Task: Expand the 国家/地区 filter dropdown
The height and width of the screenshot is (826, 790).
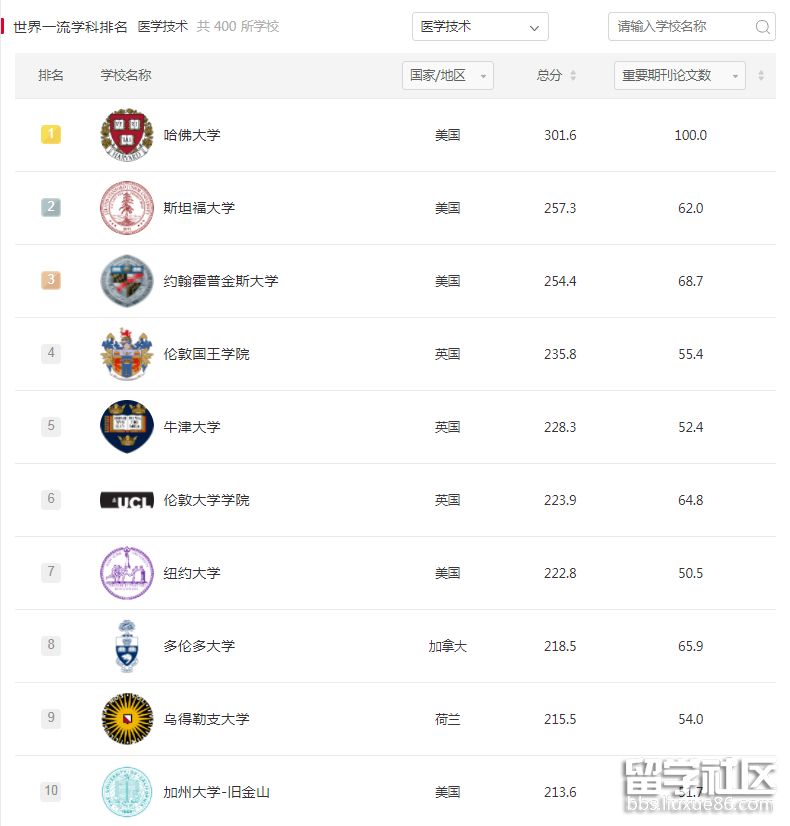Action: 449,76
